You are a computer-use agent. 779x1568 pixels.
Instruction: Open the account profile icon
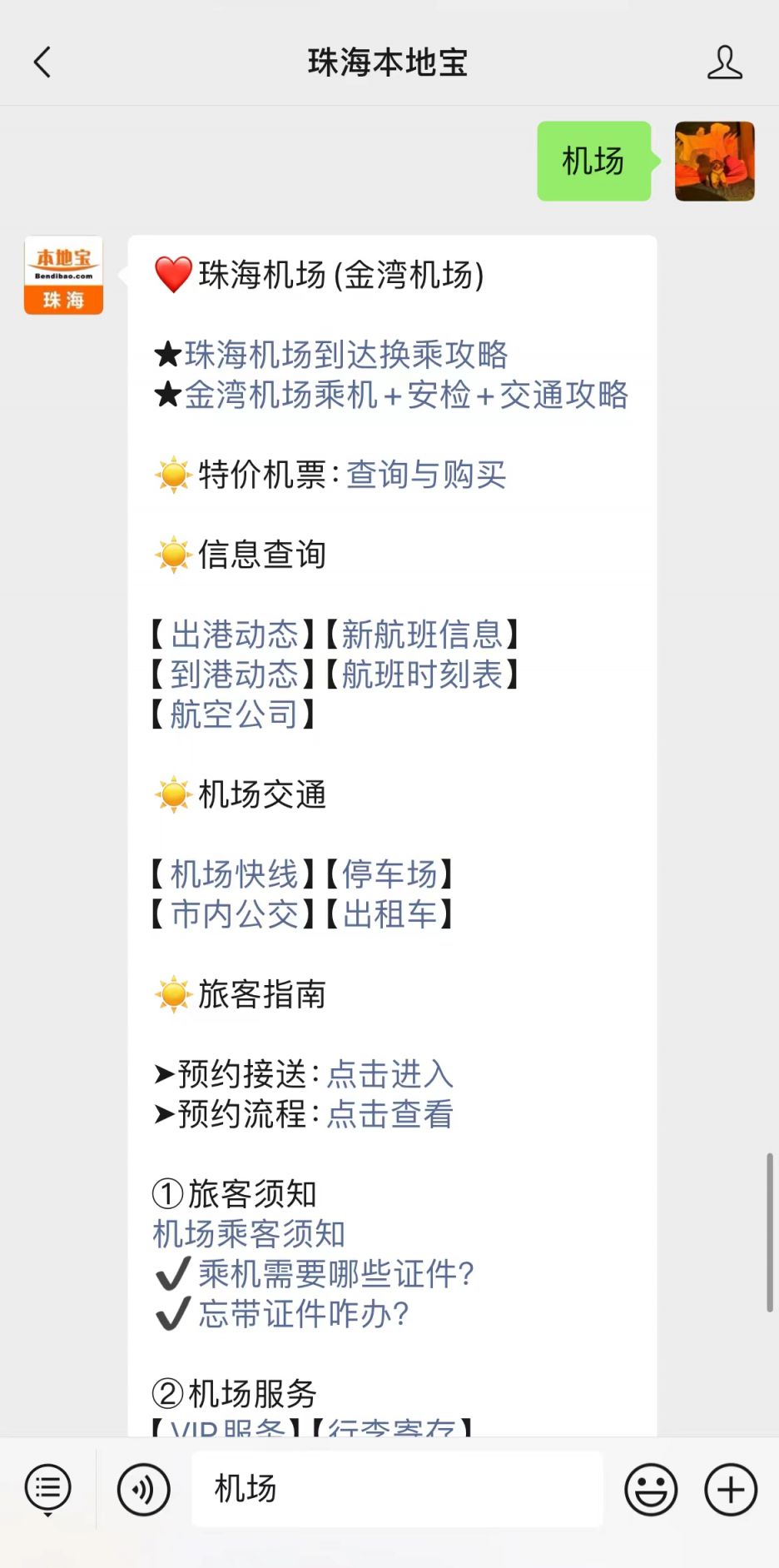click(x=724, y=62)
